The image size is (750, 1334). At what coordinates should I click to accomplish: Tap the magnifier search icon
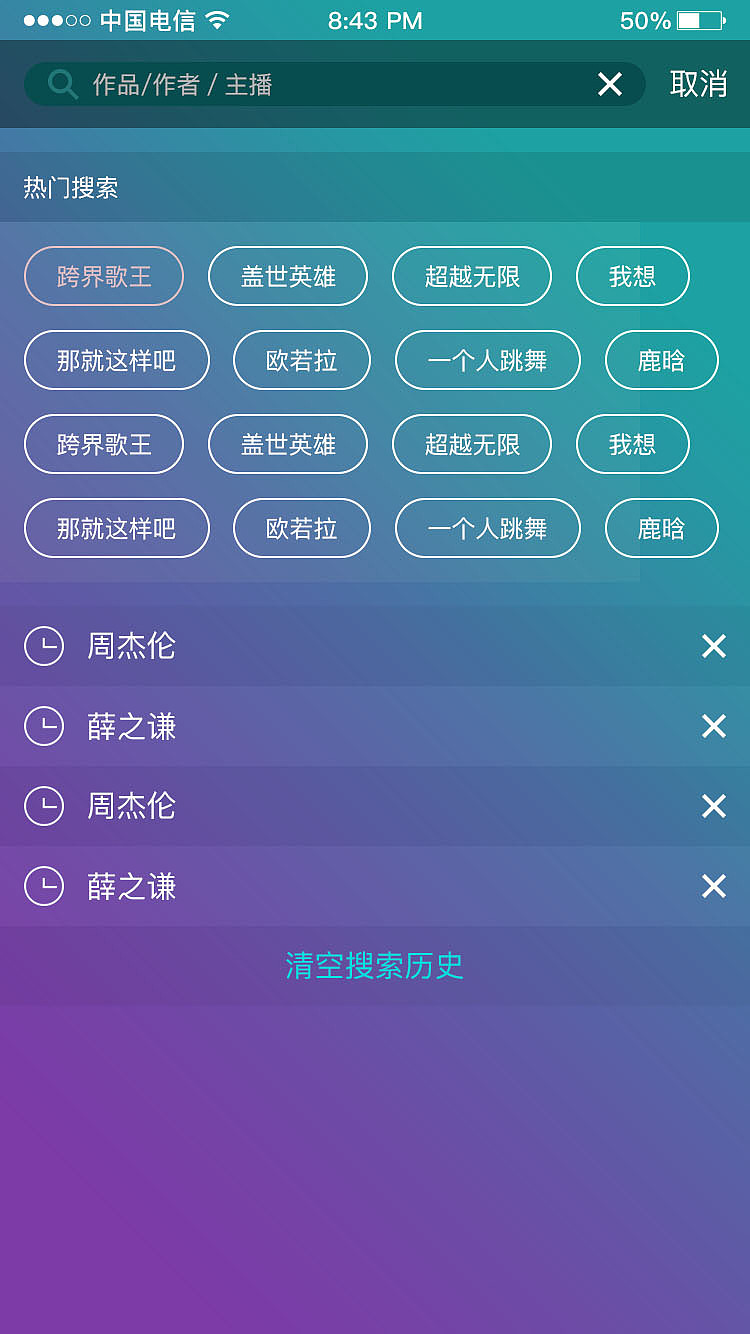point(61,84)
